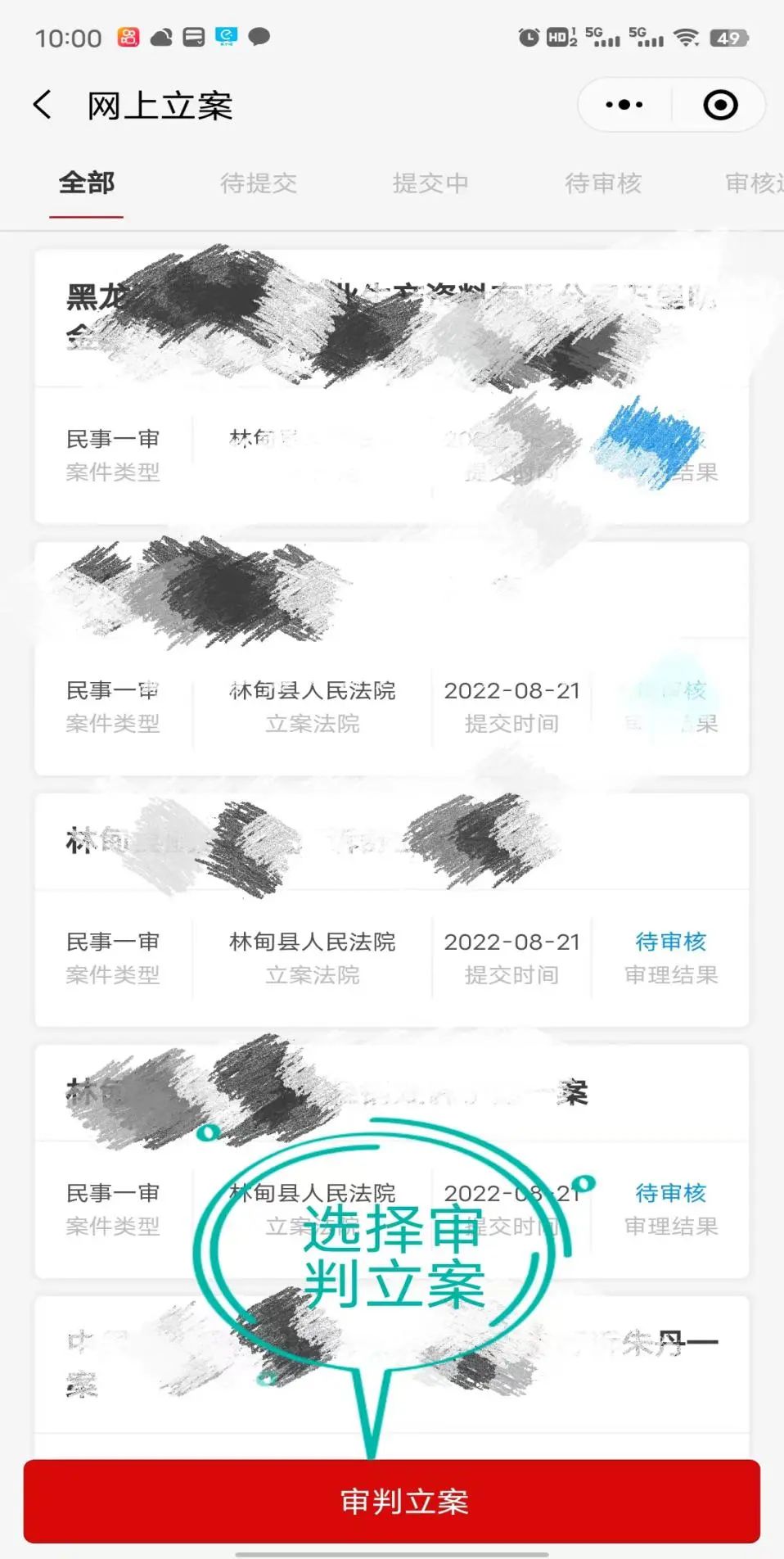Switch to the 待提交 tab
Image resolution: width=784 pixels, height=1559 pixels.
[259, 183]
